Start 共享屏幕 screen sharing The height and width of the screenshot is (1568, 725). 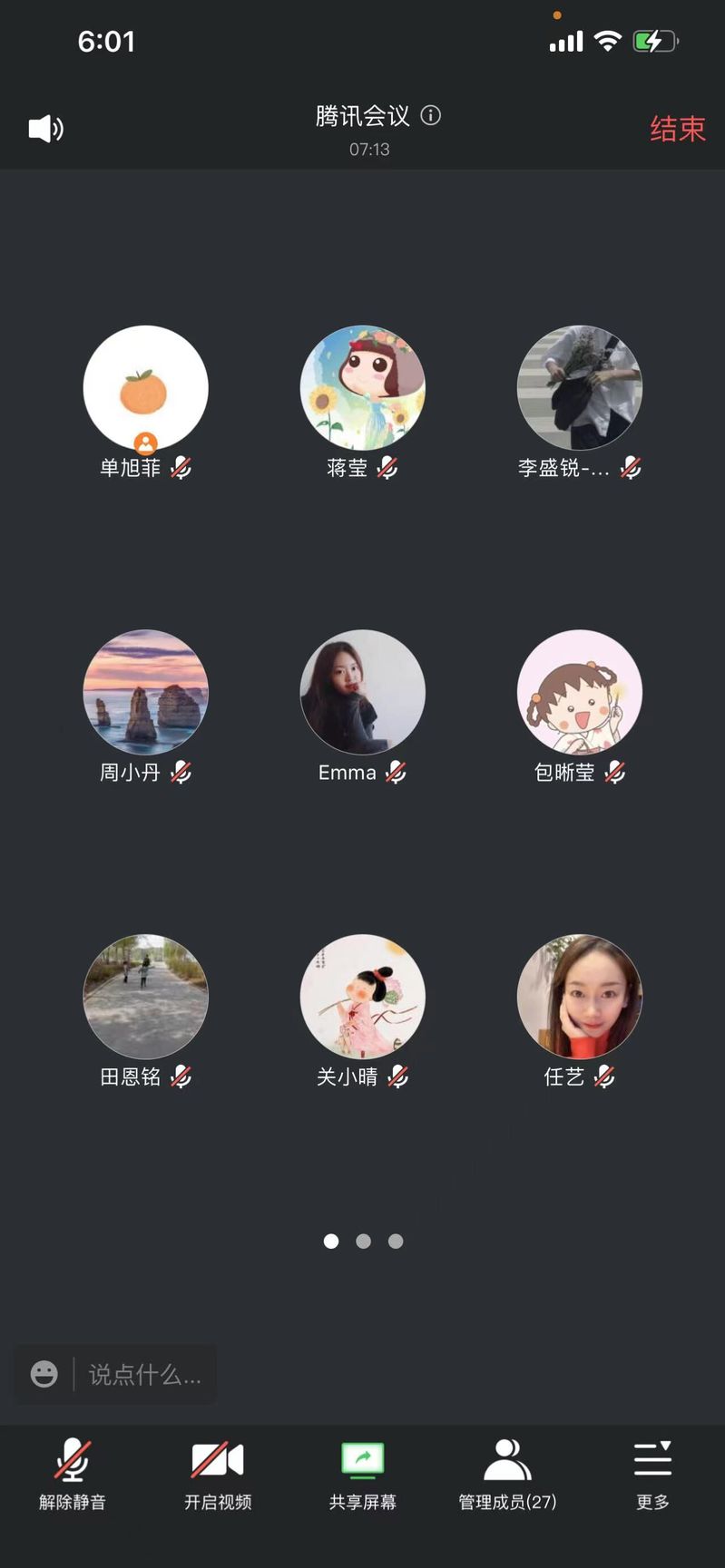(x=362, y=1475)
